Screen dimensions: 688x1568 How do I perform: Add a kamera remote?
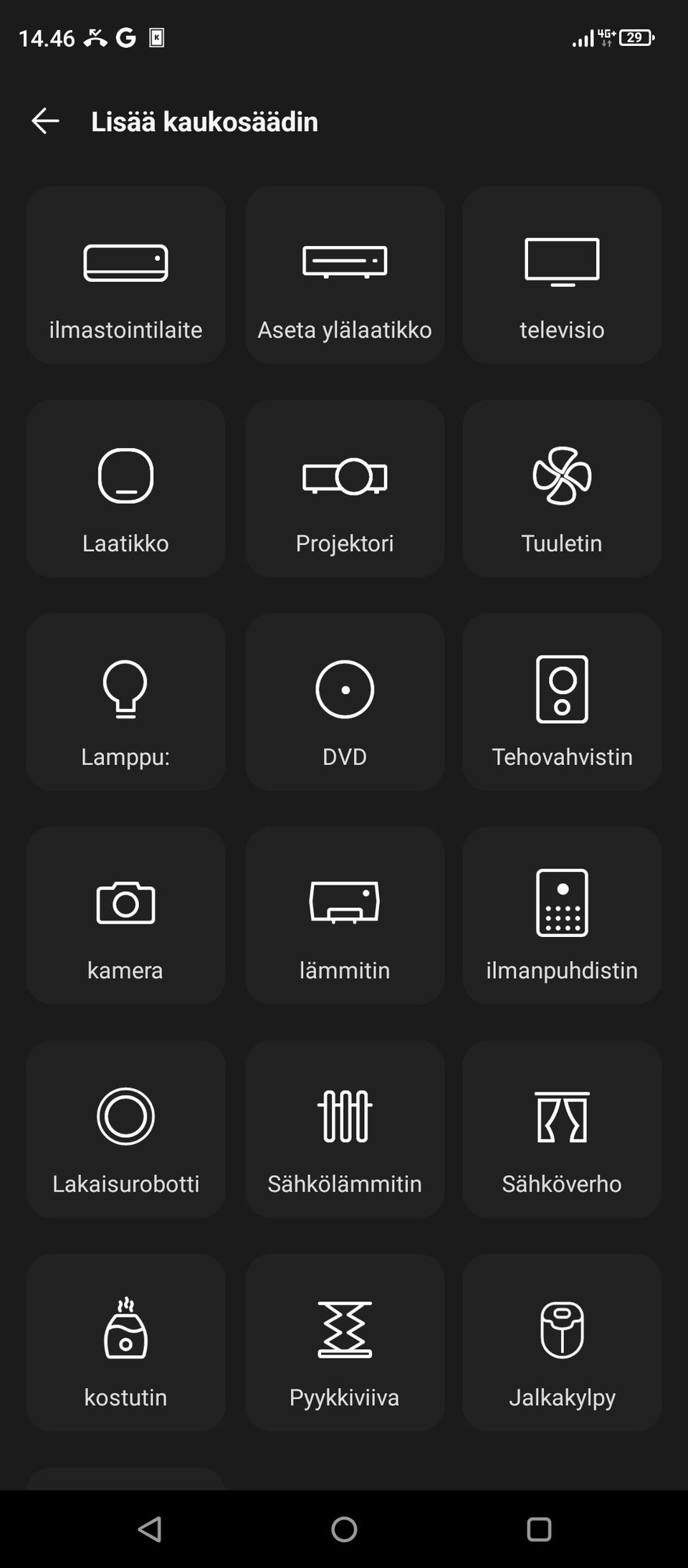pyautogui.click(x=125, y=916)
